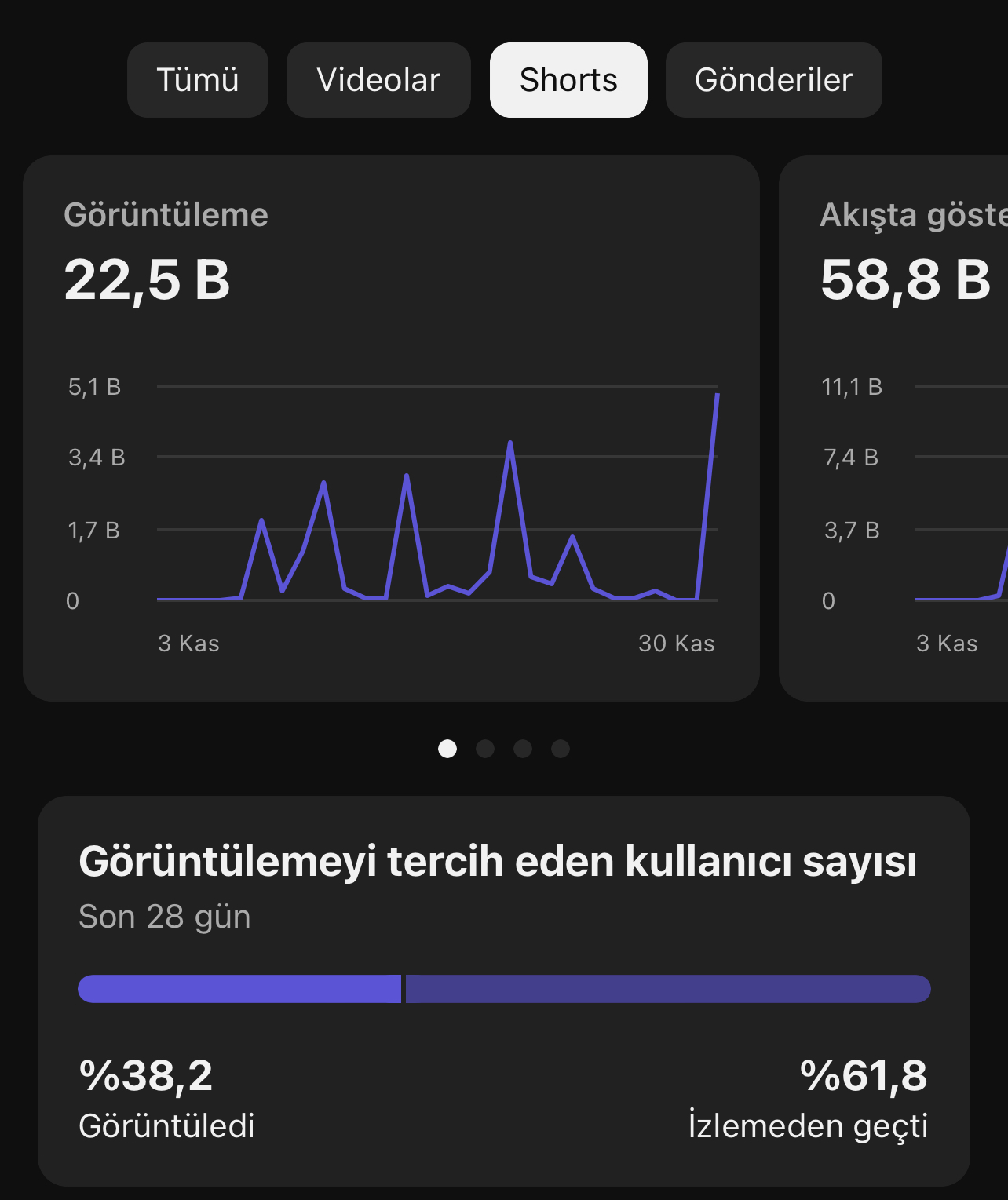This screenshot has width=1008, height=1200.
Task: Open the Akışta gösterilme card
Action: (893, 429)
